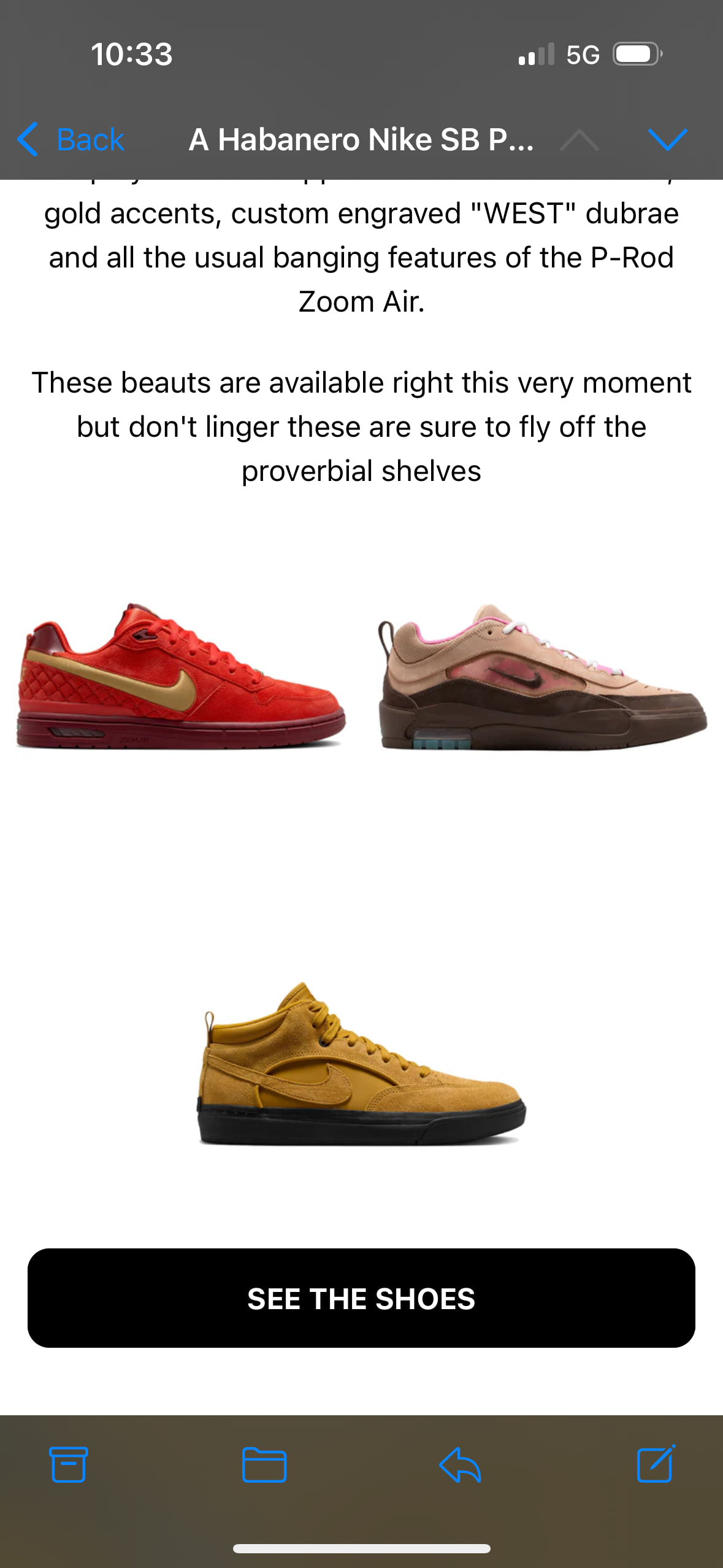The height and width of the screenshot is (1568, 723).
Task: Archive this email
Action: click(x=68, y=1465)
